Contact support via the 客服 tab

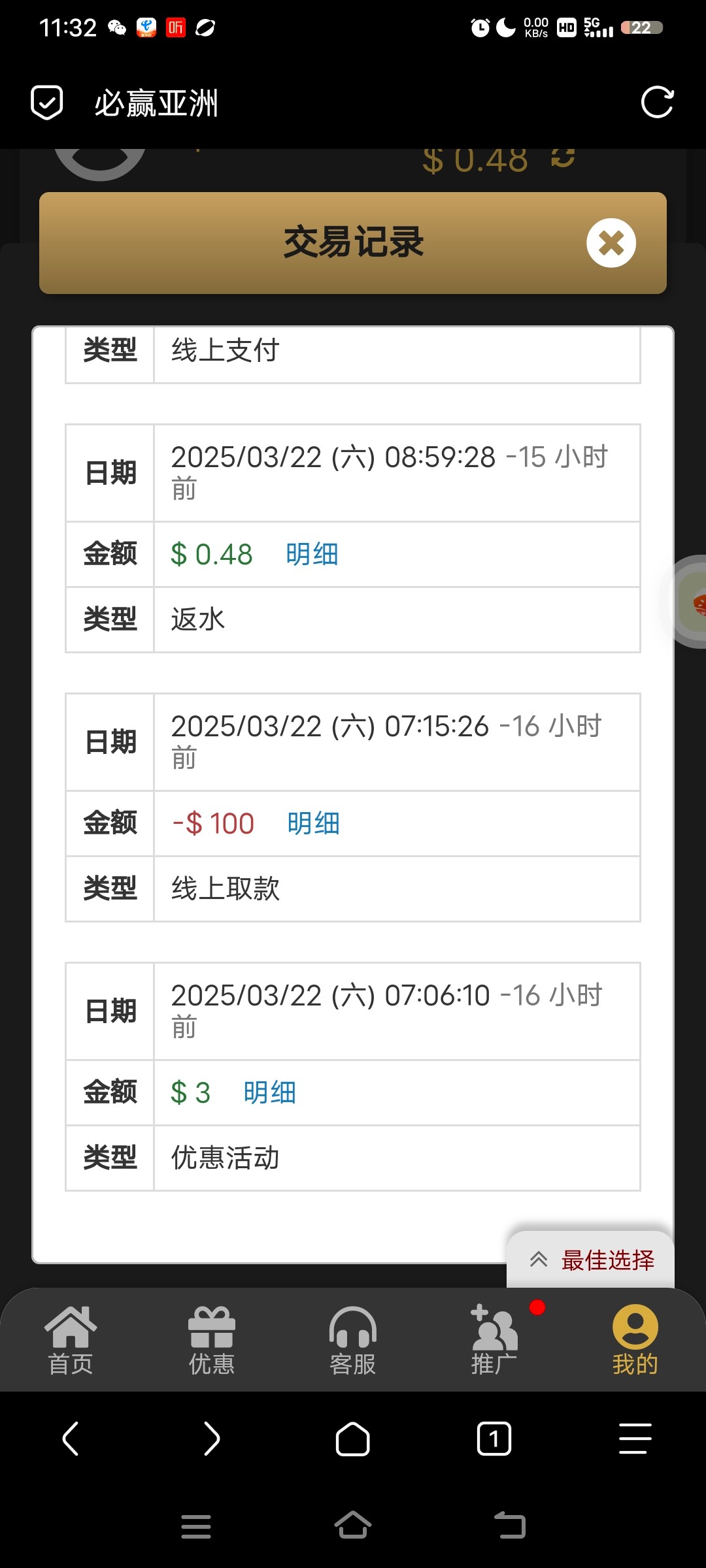tap(353, 1341)
